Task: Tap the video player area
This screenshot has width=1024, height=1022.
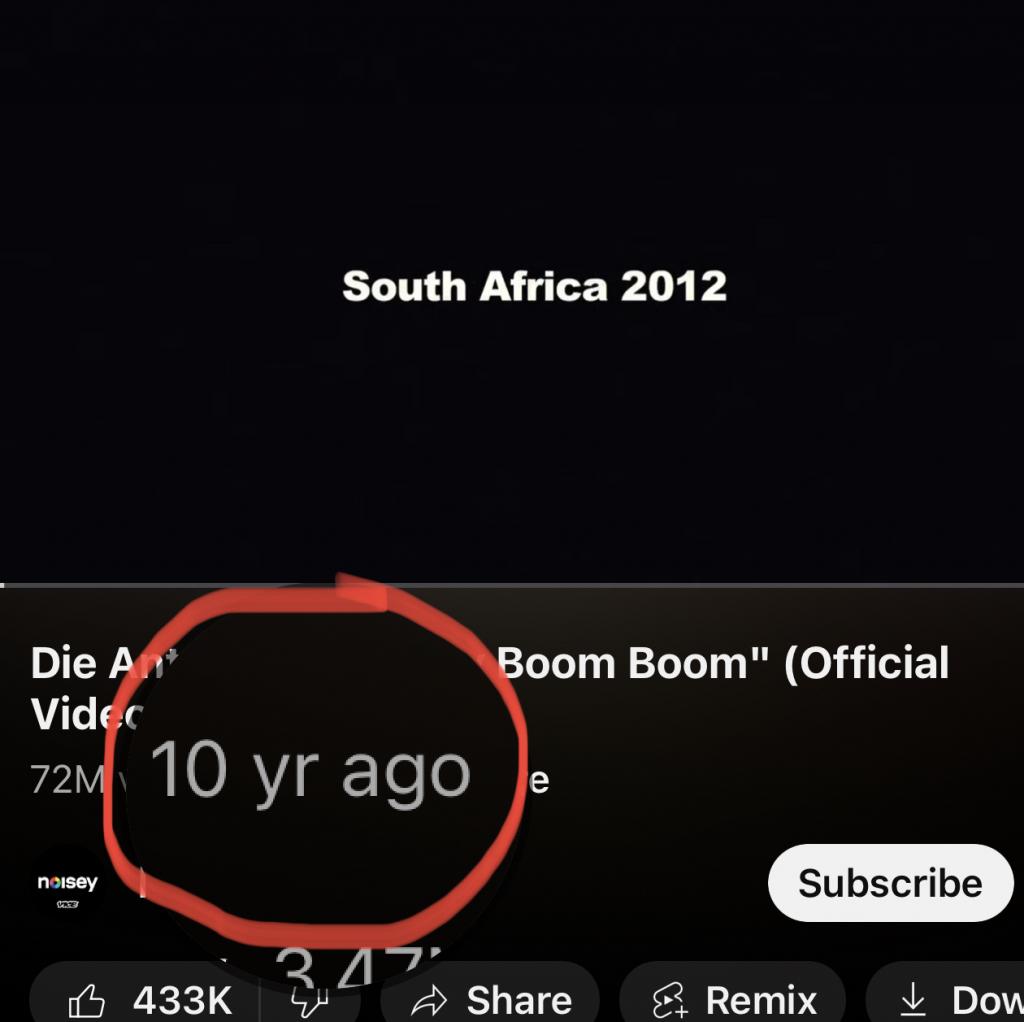Action: coord(512,290)
